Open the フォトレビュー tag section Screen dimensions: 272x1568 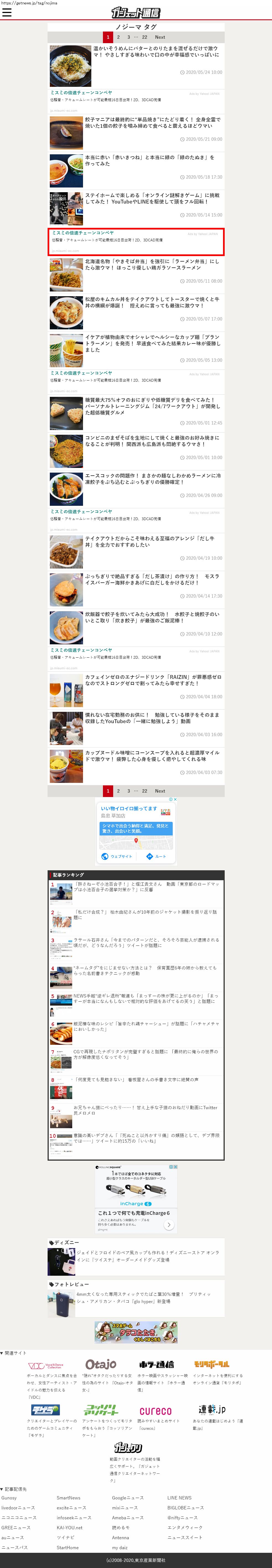point(71,1284)
